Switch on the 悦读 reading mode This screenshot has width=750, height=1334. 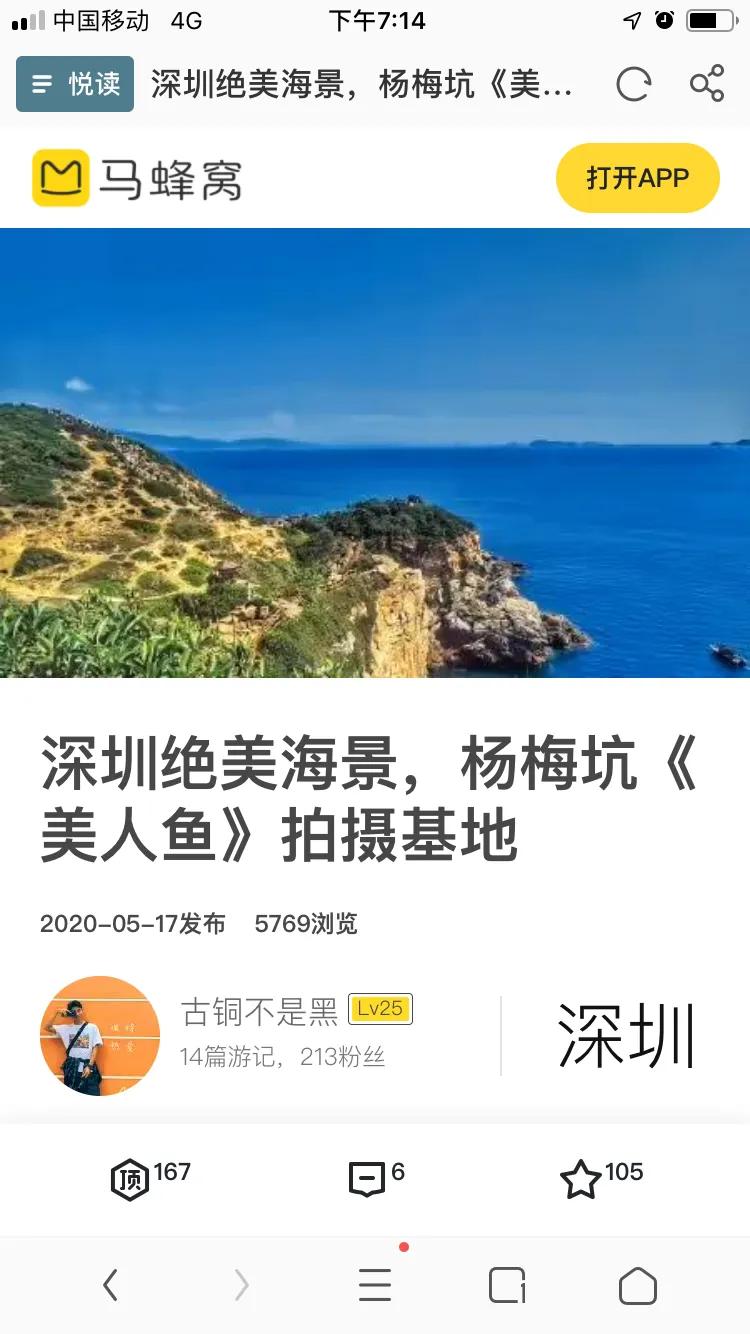coord(75,84)
